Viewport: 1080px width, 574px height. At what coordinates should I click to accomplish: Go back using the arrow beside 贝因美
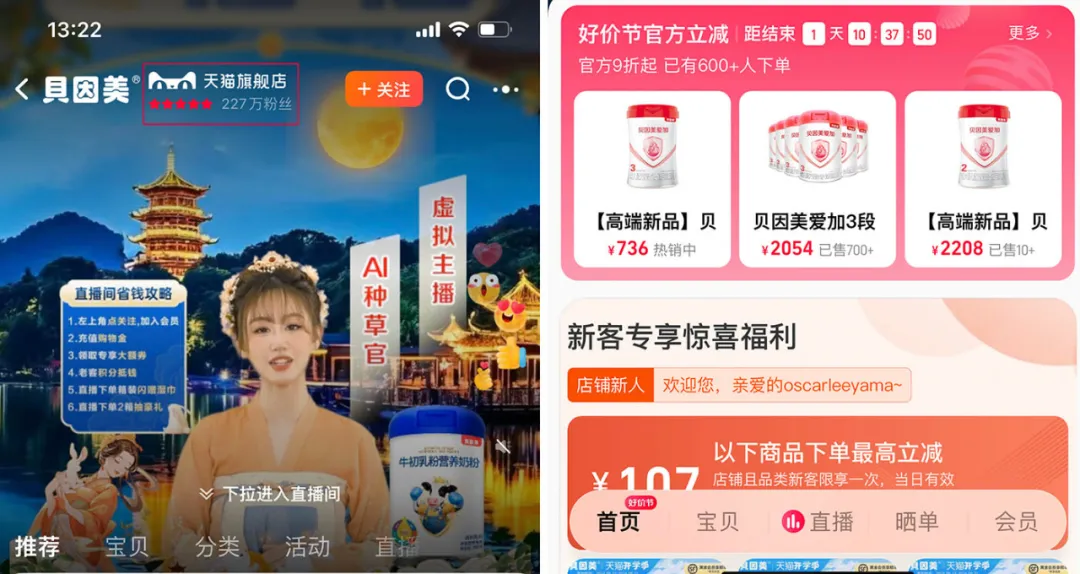click(x=22, y=90)
